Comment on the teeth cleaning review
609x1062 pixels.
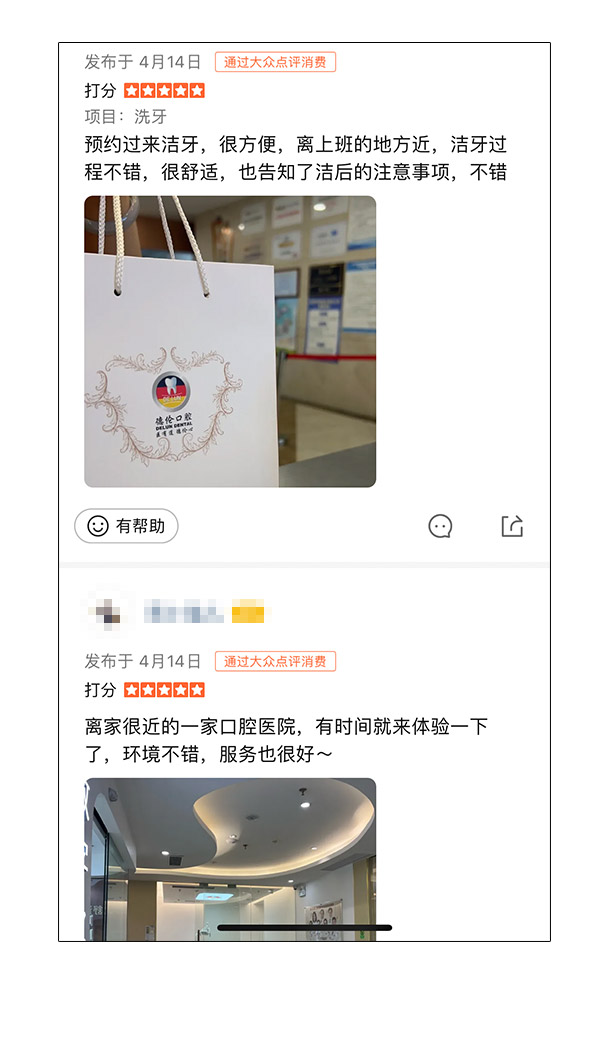tap(440, 526)
